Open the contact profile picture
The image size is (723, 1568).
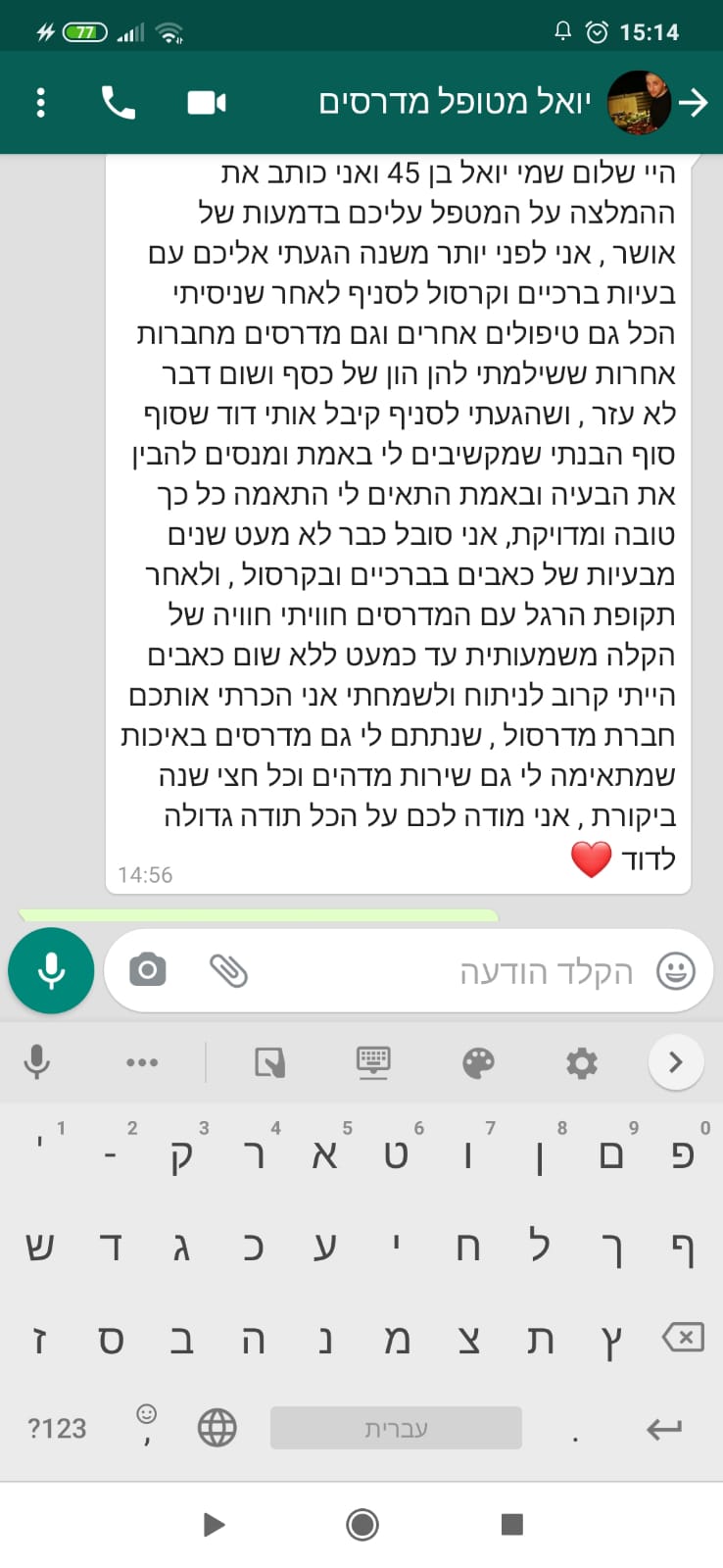[639, 103]
